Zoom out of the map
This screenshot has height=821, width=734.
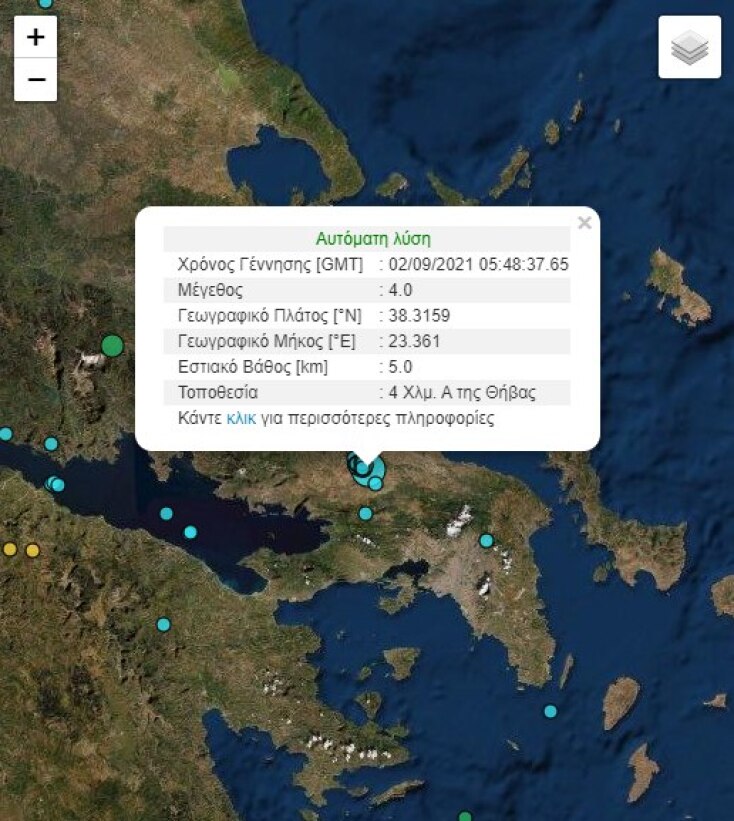36,80
